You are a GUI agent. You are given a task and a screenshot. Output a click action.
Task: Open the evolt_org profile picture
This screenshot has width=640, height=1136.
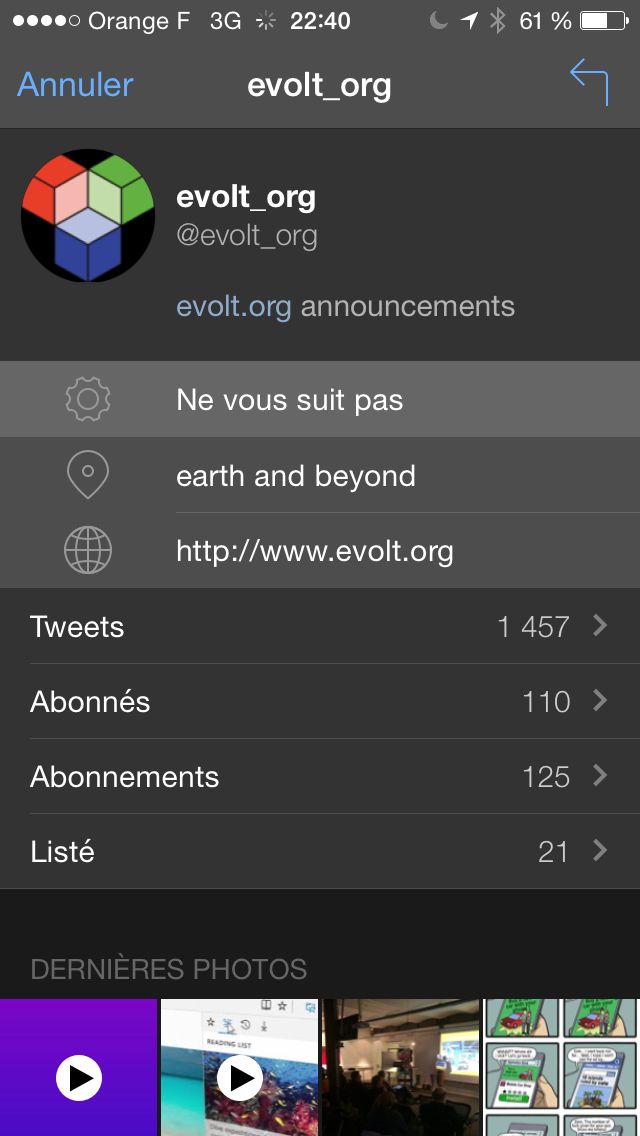coord(88,215)
